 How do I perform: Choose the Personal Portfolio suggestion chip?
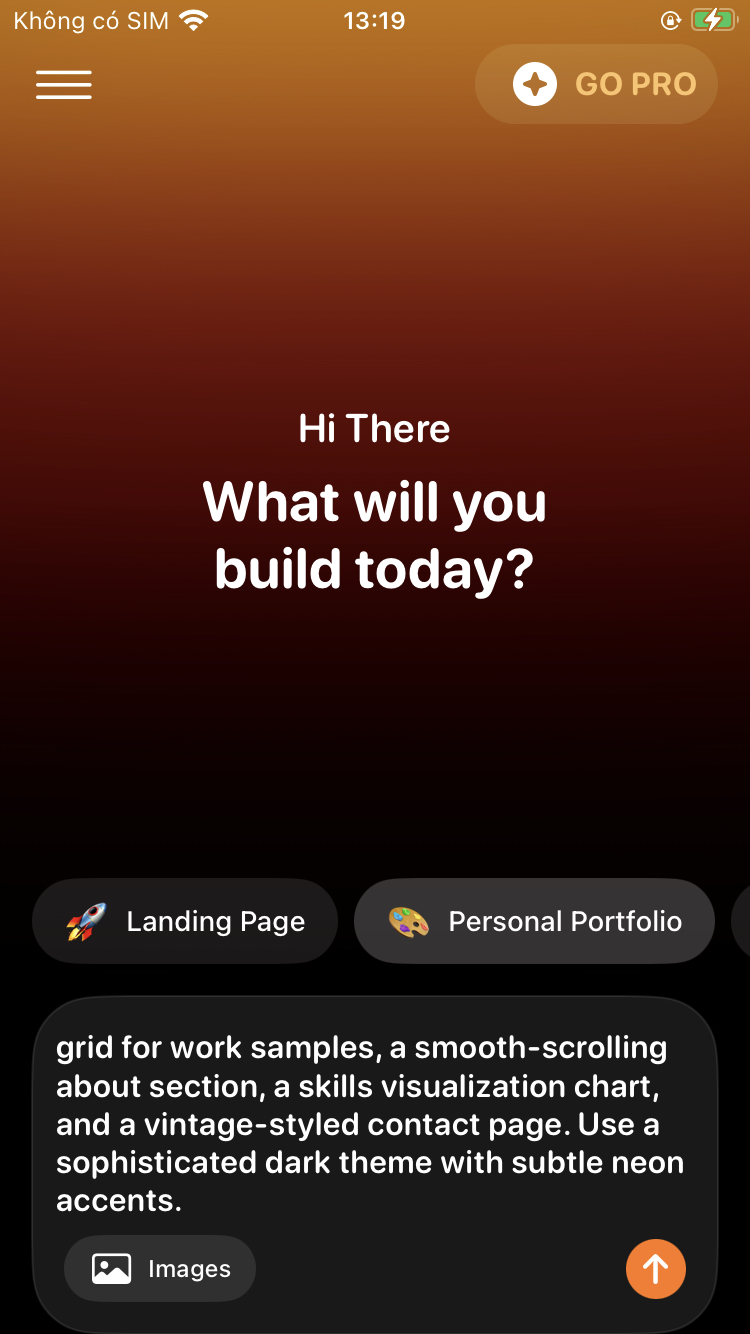(x=534, y=921)
